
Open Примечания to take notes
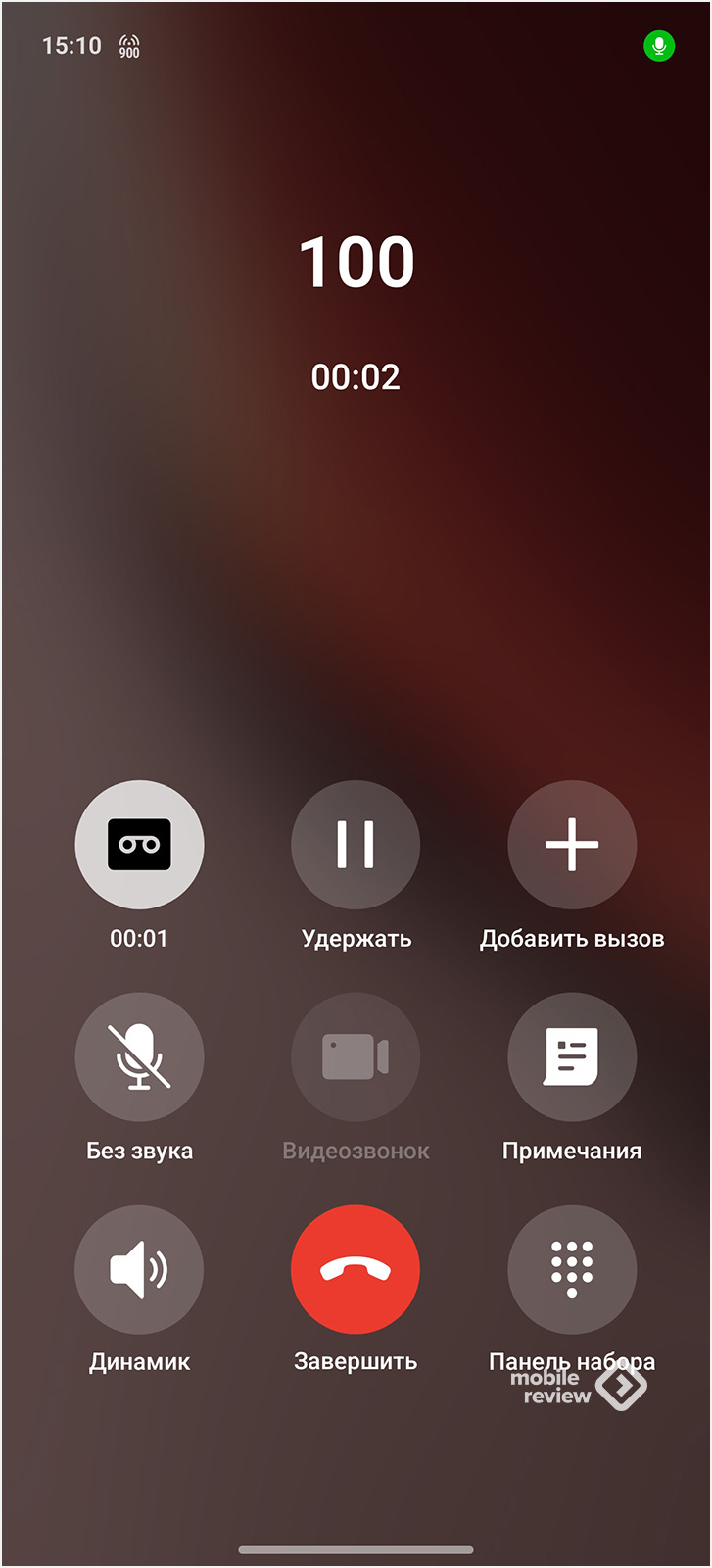pos(572,1057)
